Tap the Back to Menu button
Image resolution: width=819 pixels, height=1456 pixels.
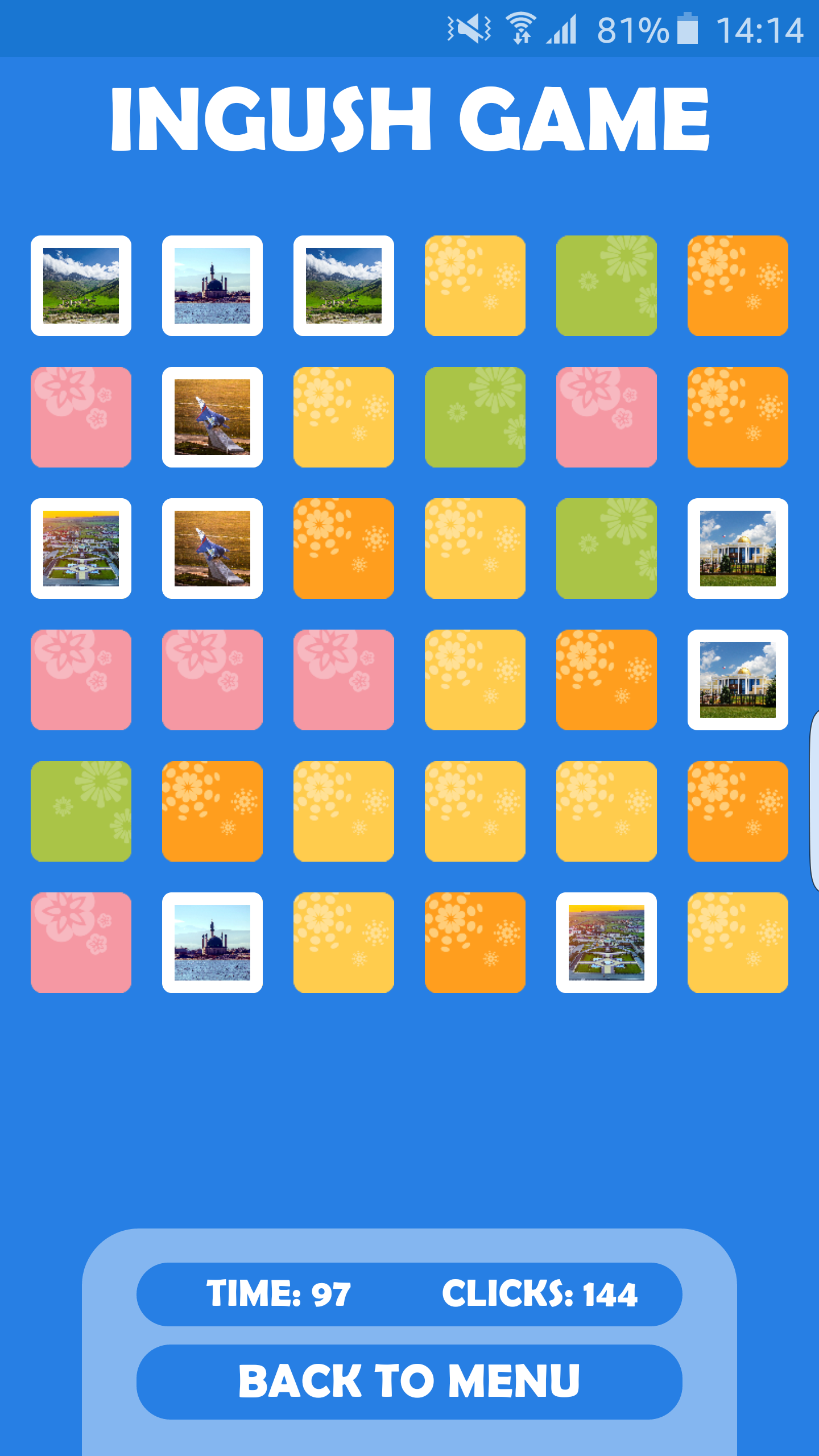pos(409,1381)
